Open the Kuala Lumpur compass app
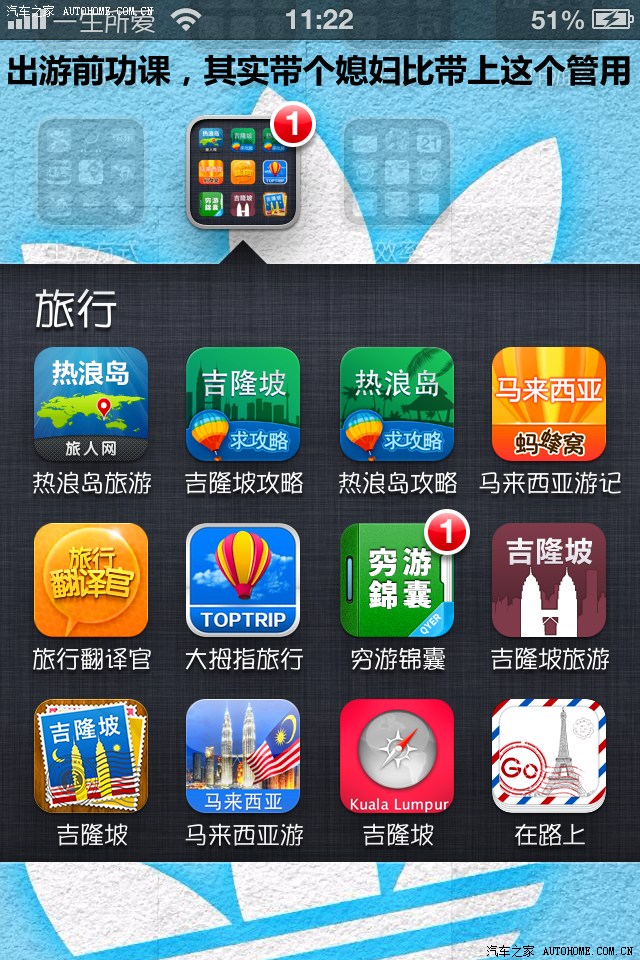Viewport: 640px width, 960px height. tap(397, 755)
